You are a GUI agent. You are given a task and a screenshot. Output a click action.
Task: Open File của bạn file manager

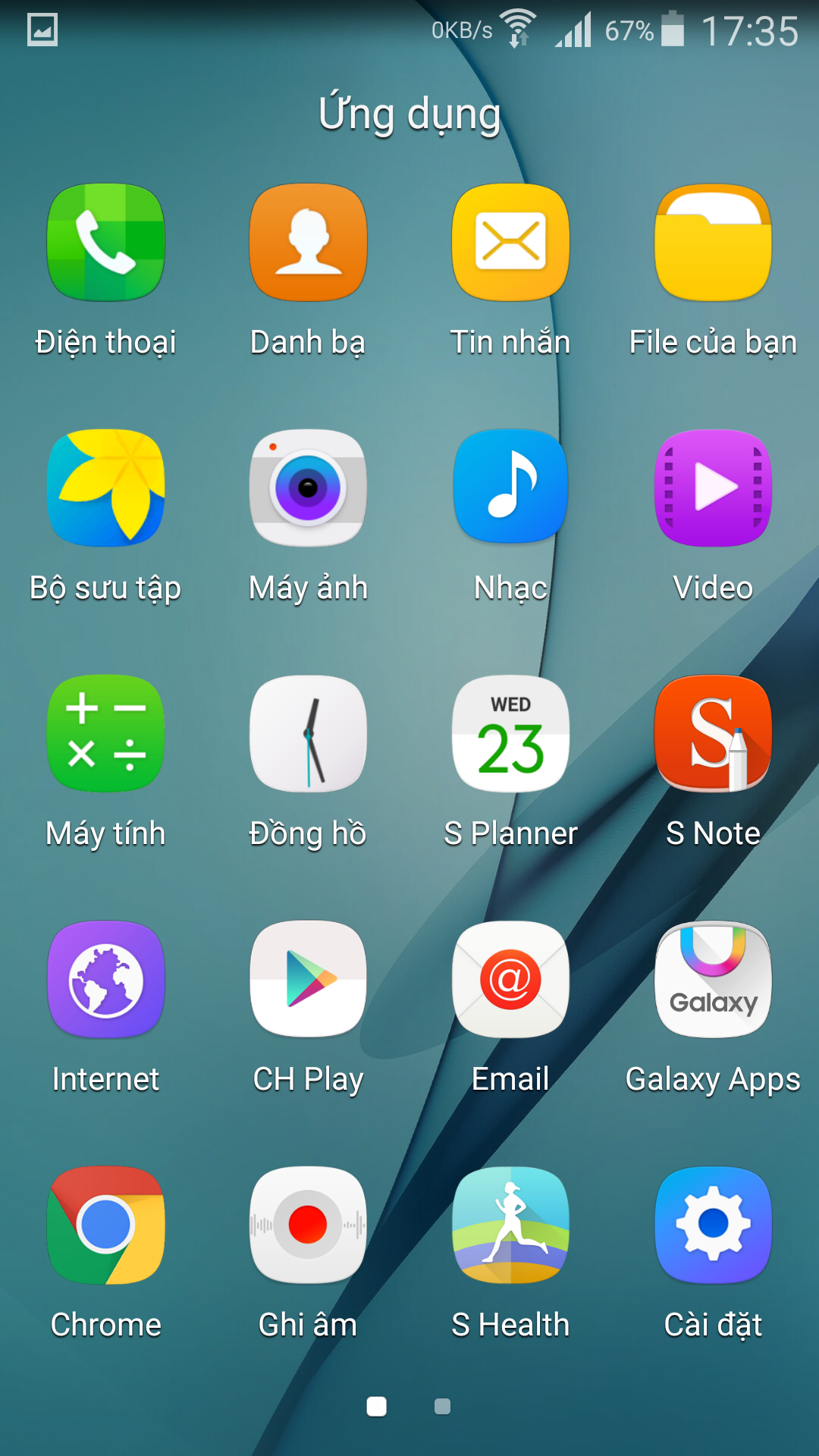pos(713,243)
